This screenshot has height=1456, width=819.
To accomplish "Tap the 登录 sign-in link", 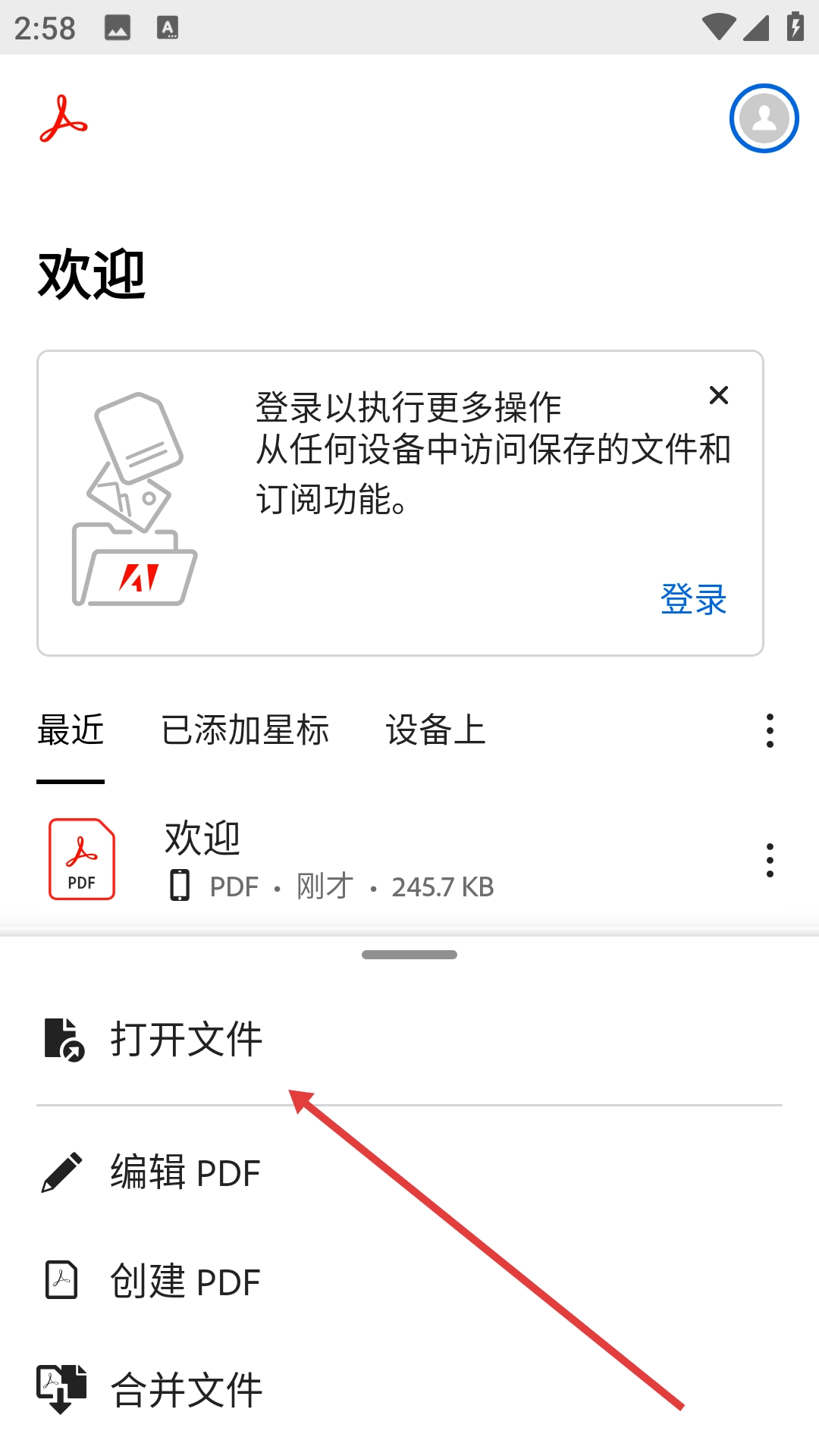I will pos(693,599).
